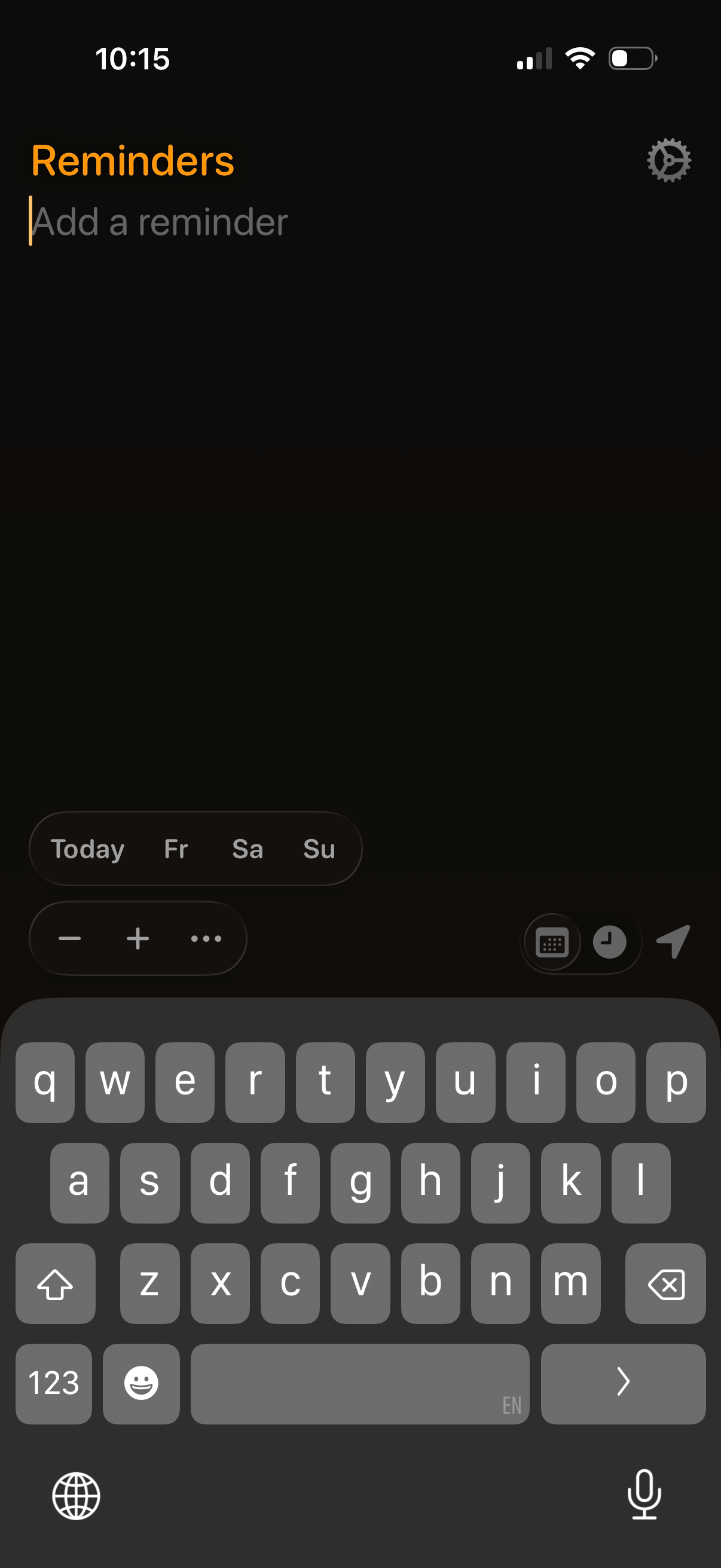Select the location arrow icon

click(x=673, y=942)
